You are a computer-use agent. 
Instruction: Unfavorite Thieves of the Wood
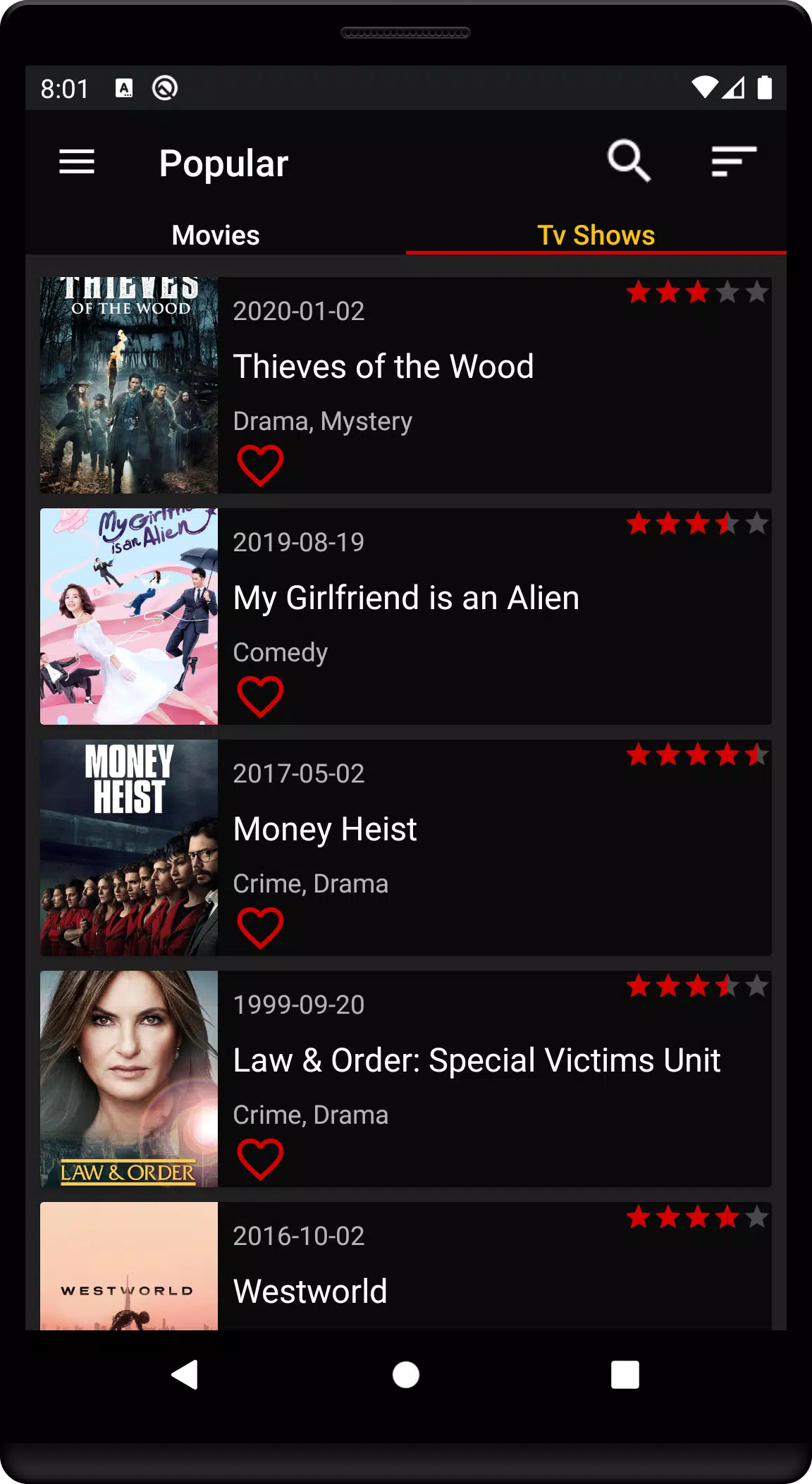(259, 464)
